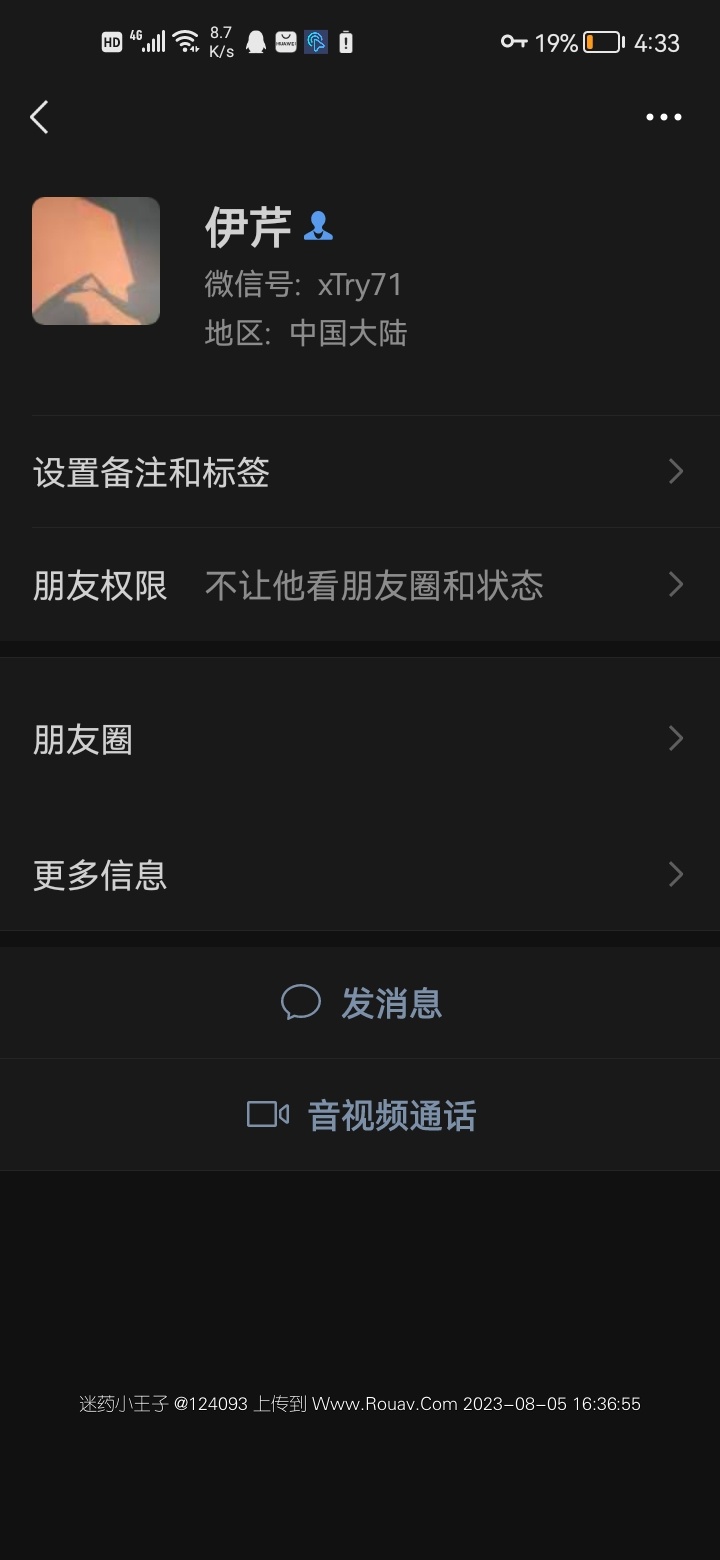Open 朋友权限 settings
The image size is (720, 1560).
tap(360, 585)
